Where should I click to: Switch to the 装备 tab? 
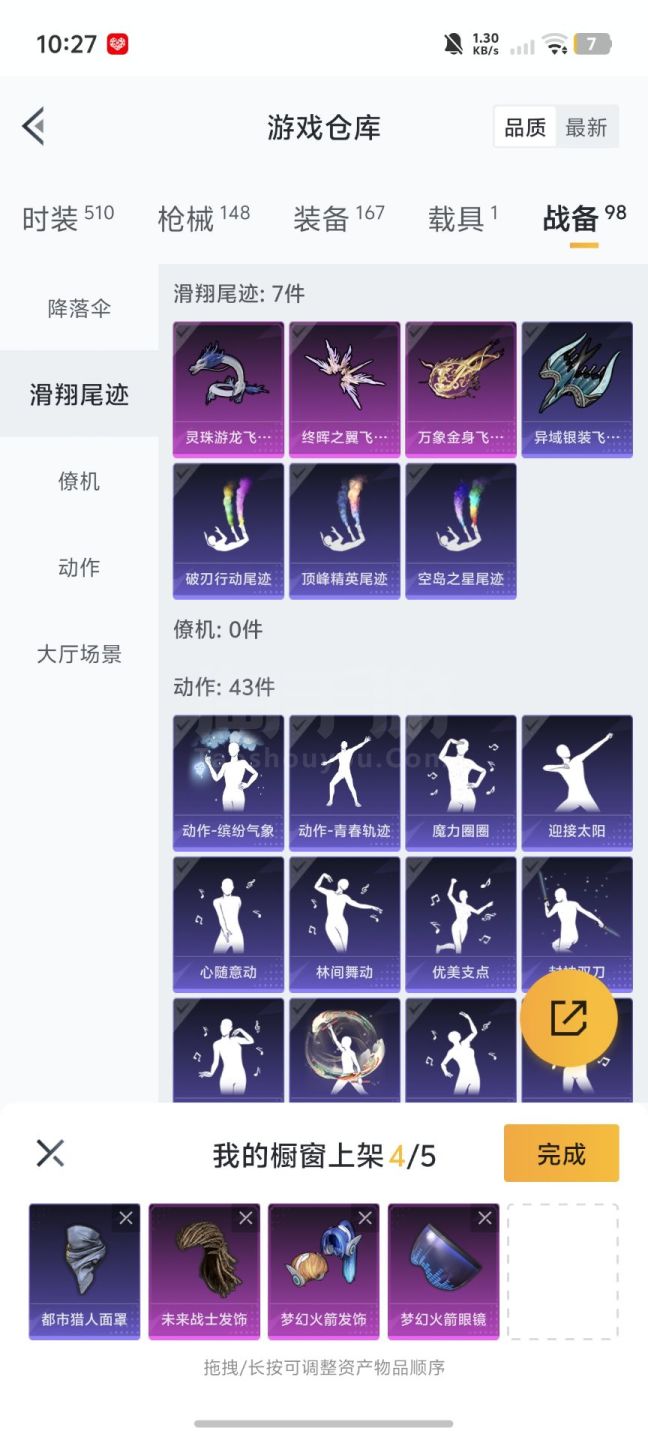[338, 218]
